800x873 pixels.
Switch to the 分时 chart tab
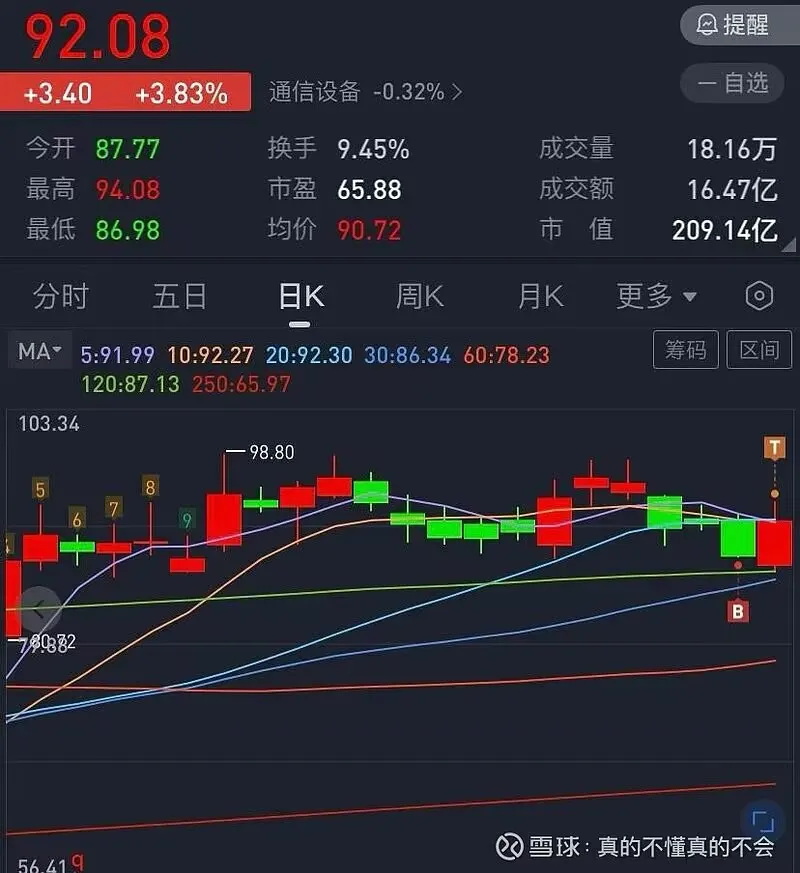pos(61,297)
